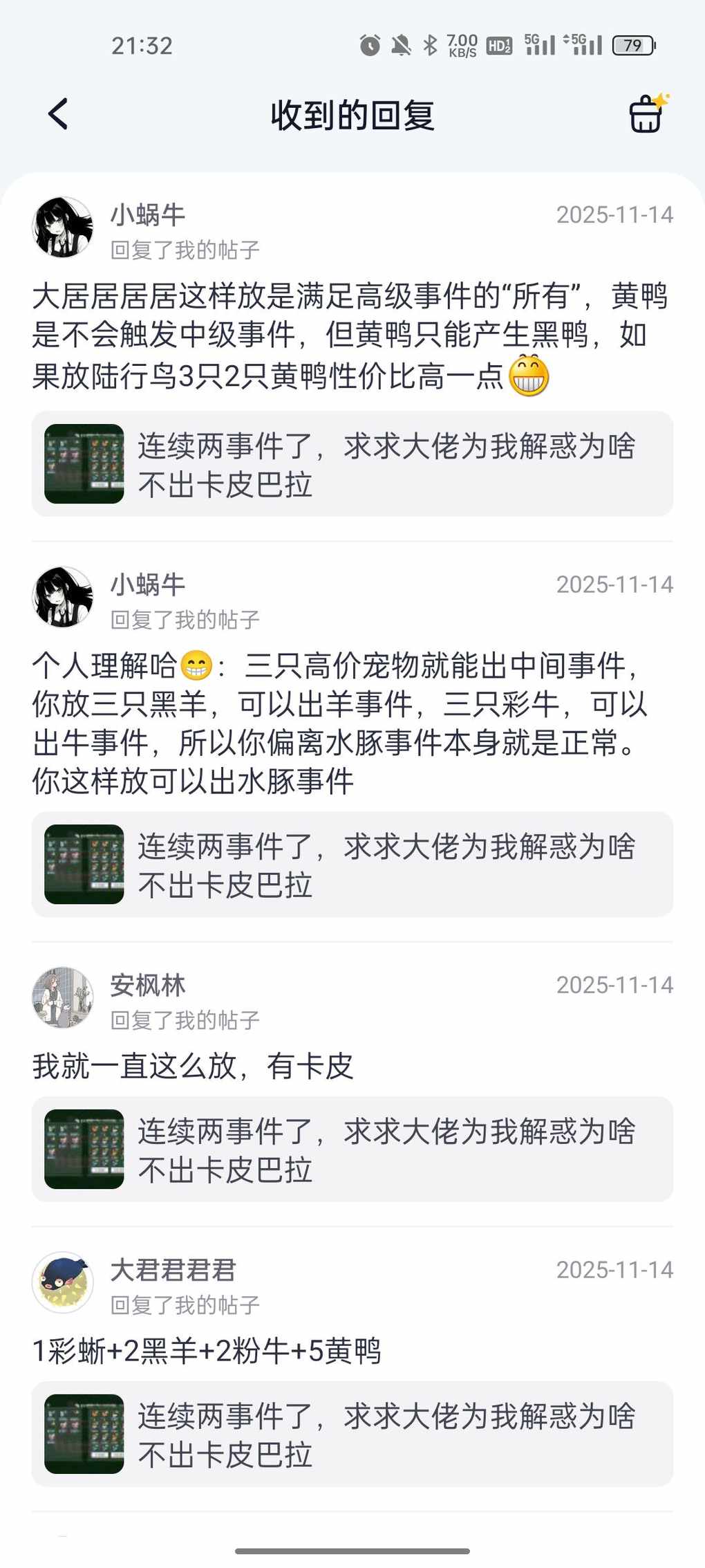
Task: Open the quoted post under 大君君君君's reply
Action: (x=352, y=1435)
